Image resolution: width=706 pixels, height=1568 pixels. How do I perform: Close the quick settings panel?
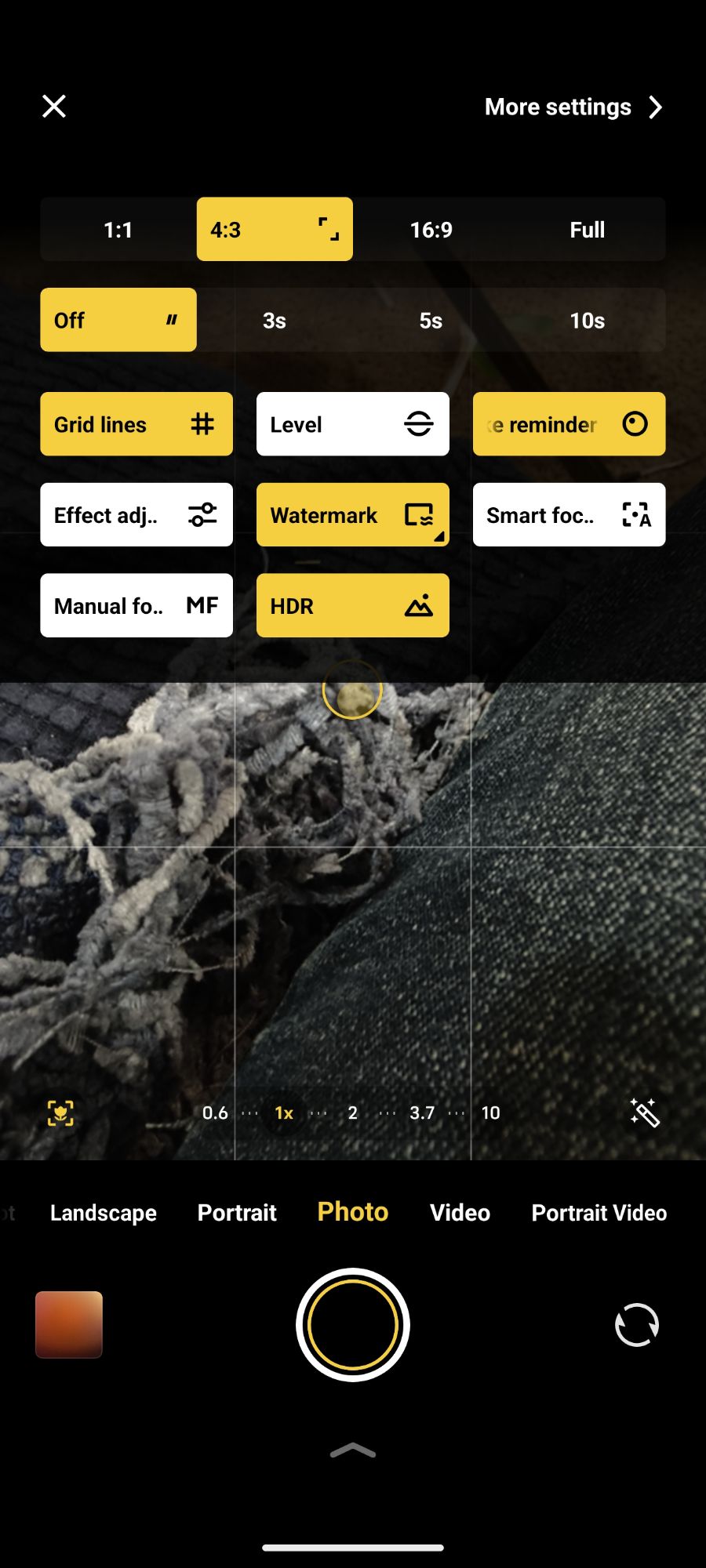pyautogui.click(x=53, y=106)
